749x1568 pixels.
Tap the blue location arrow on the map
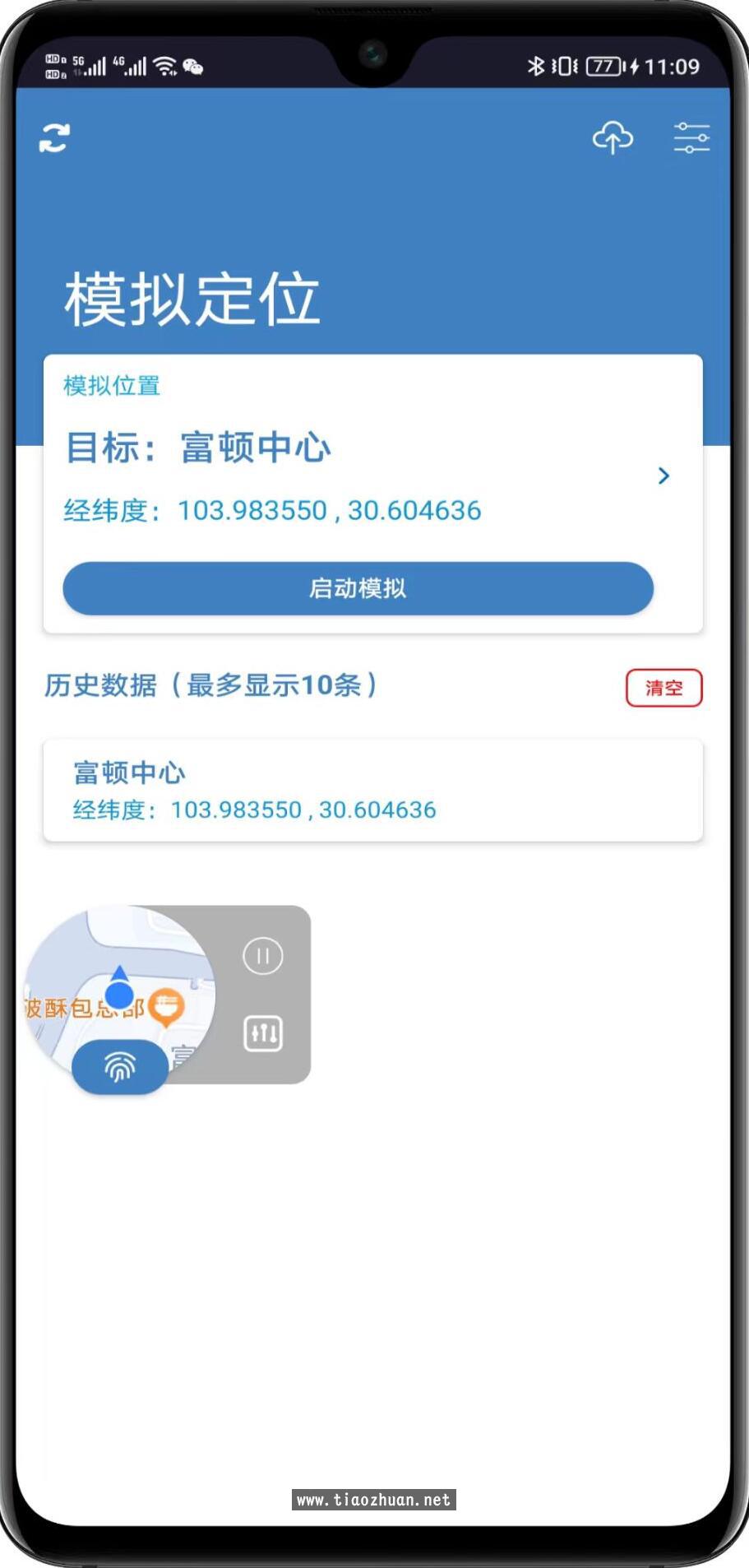(118, 985)
